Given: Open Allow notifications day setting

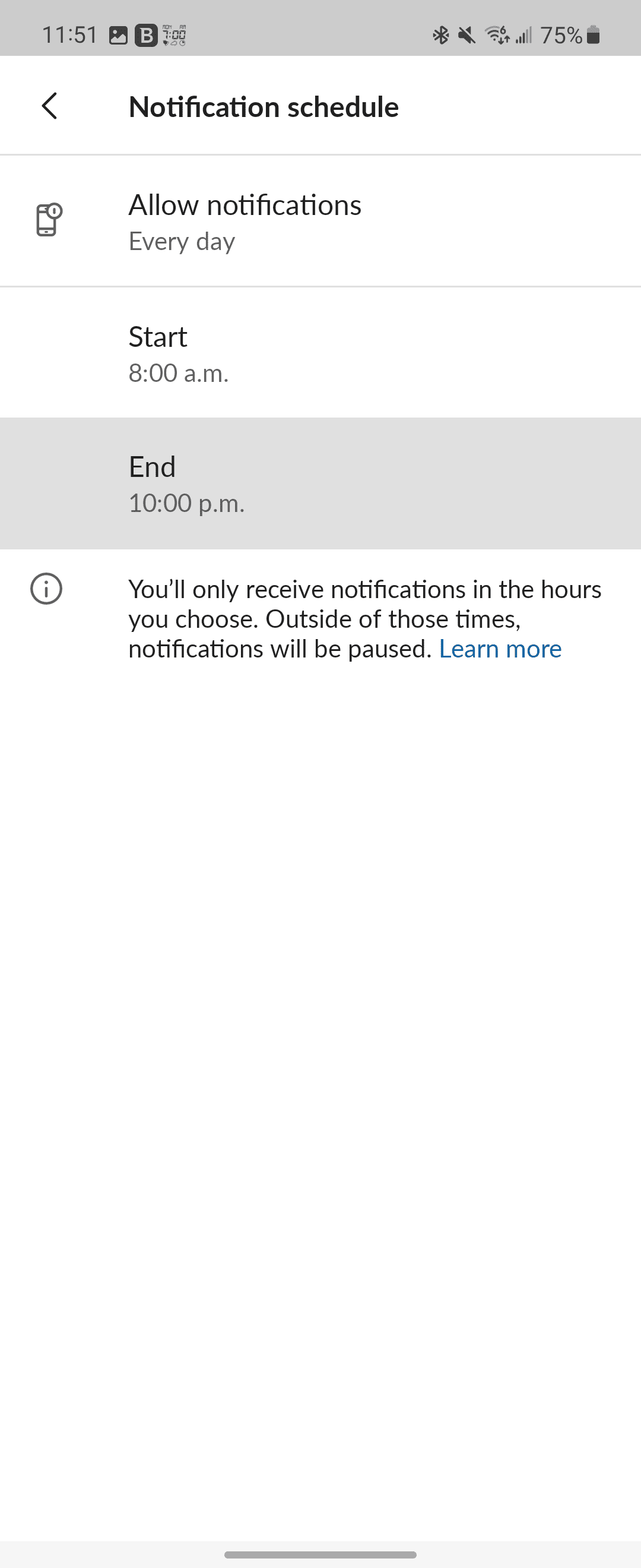Looking at the screenshot, I should pyautogui.click(x=320, y=222).
